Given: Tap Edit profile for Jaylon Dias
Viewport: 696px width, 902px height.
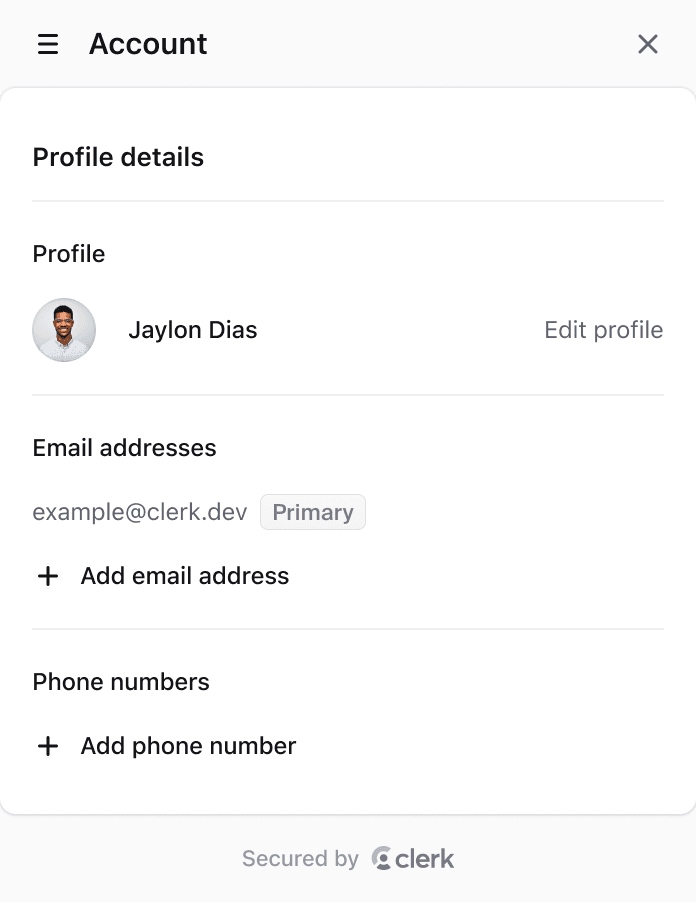Looking at the screenshot, I should [603, 330].
